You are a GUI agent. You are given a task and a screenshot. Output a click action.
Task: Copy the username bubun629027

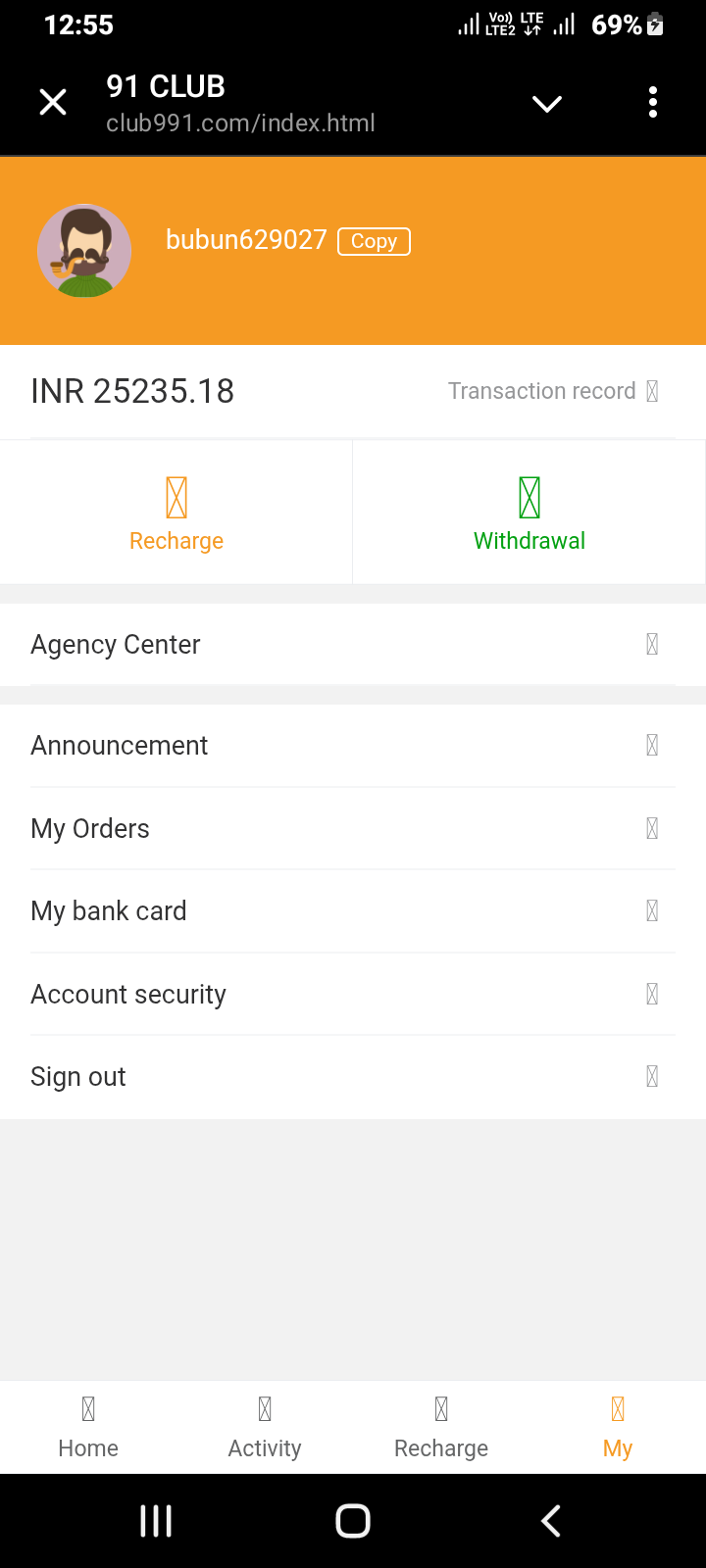[x=374, y=241]
